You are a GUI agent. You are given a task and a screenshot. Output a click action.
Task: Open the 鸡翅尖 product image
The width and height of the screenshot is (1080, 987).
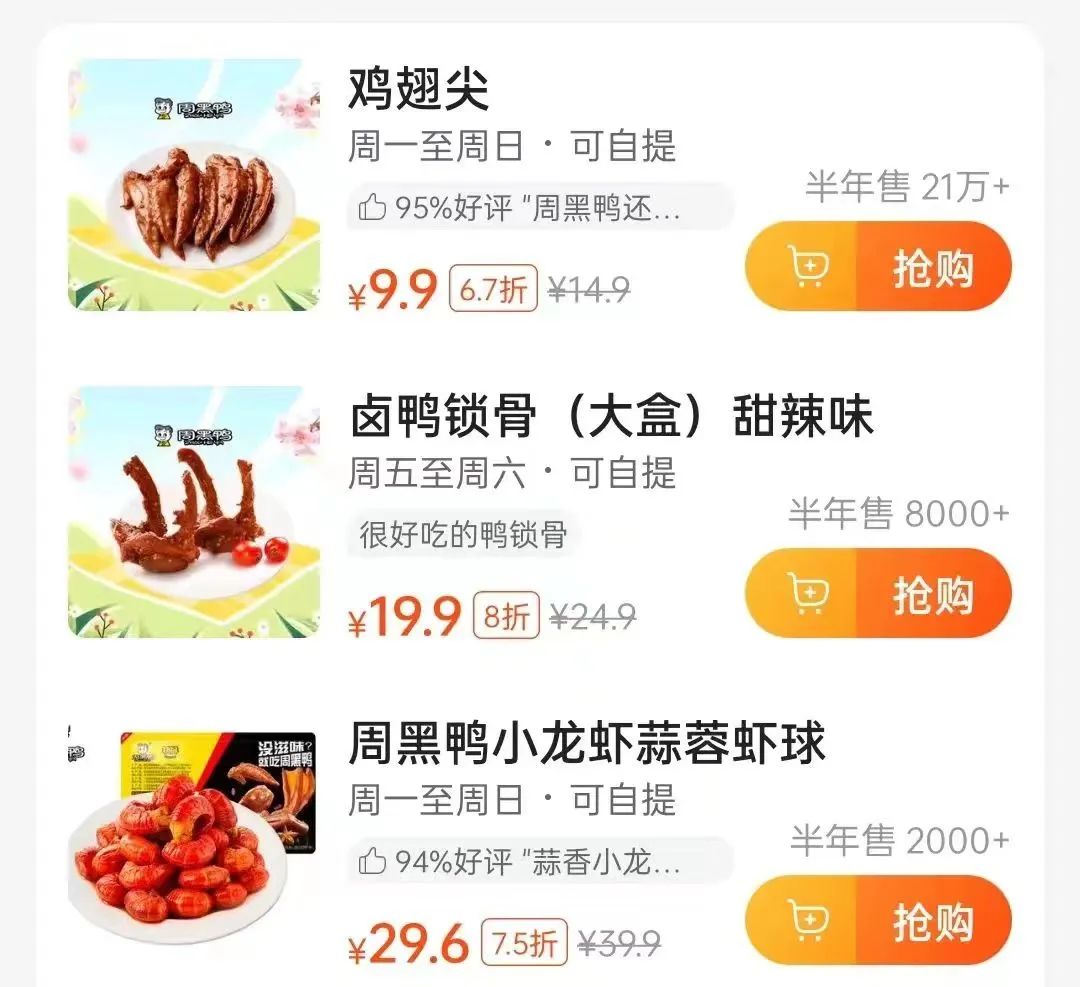point(193,186)
